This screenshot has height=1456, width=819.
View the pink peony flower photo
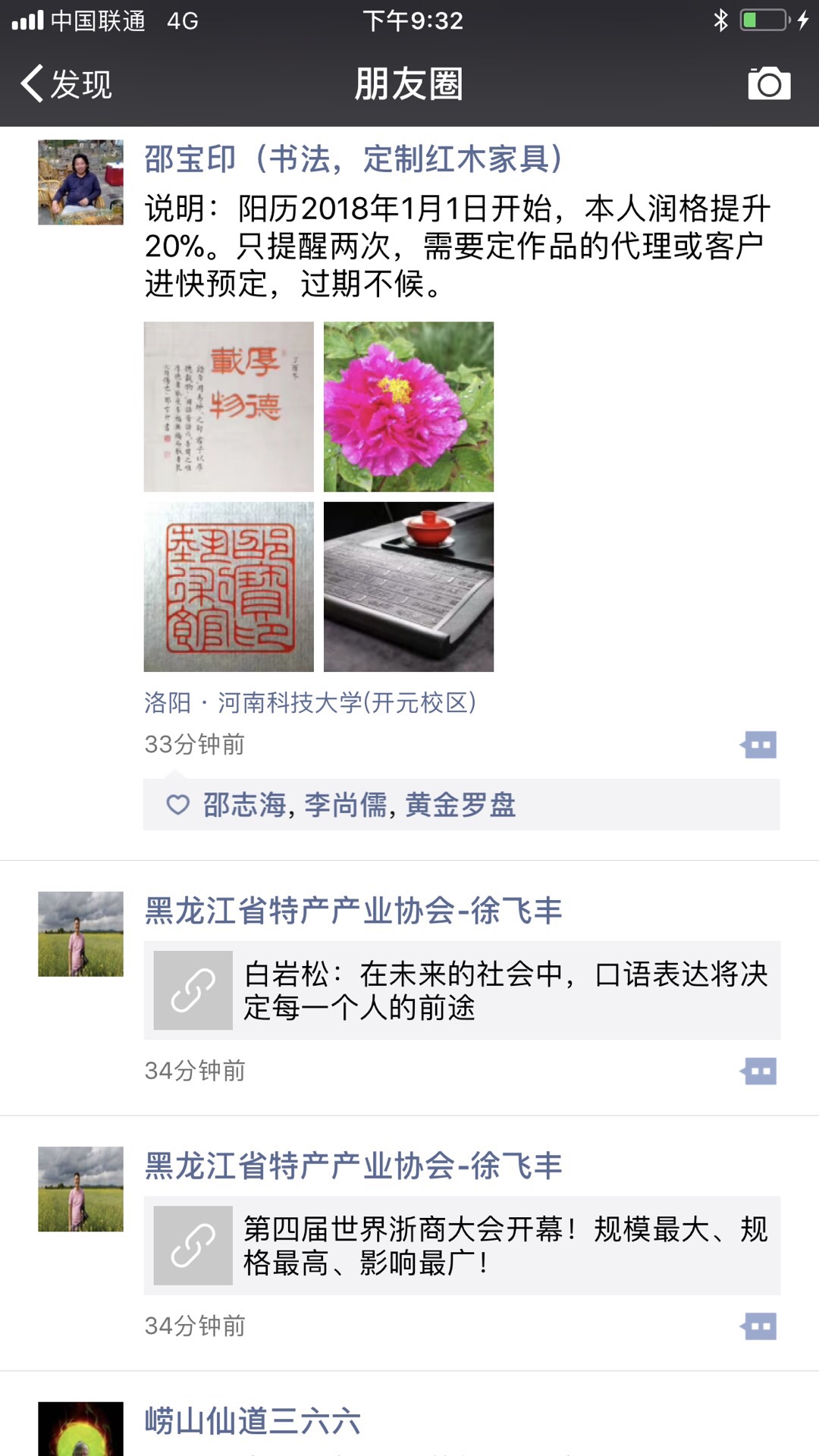[408, 406]
